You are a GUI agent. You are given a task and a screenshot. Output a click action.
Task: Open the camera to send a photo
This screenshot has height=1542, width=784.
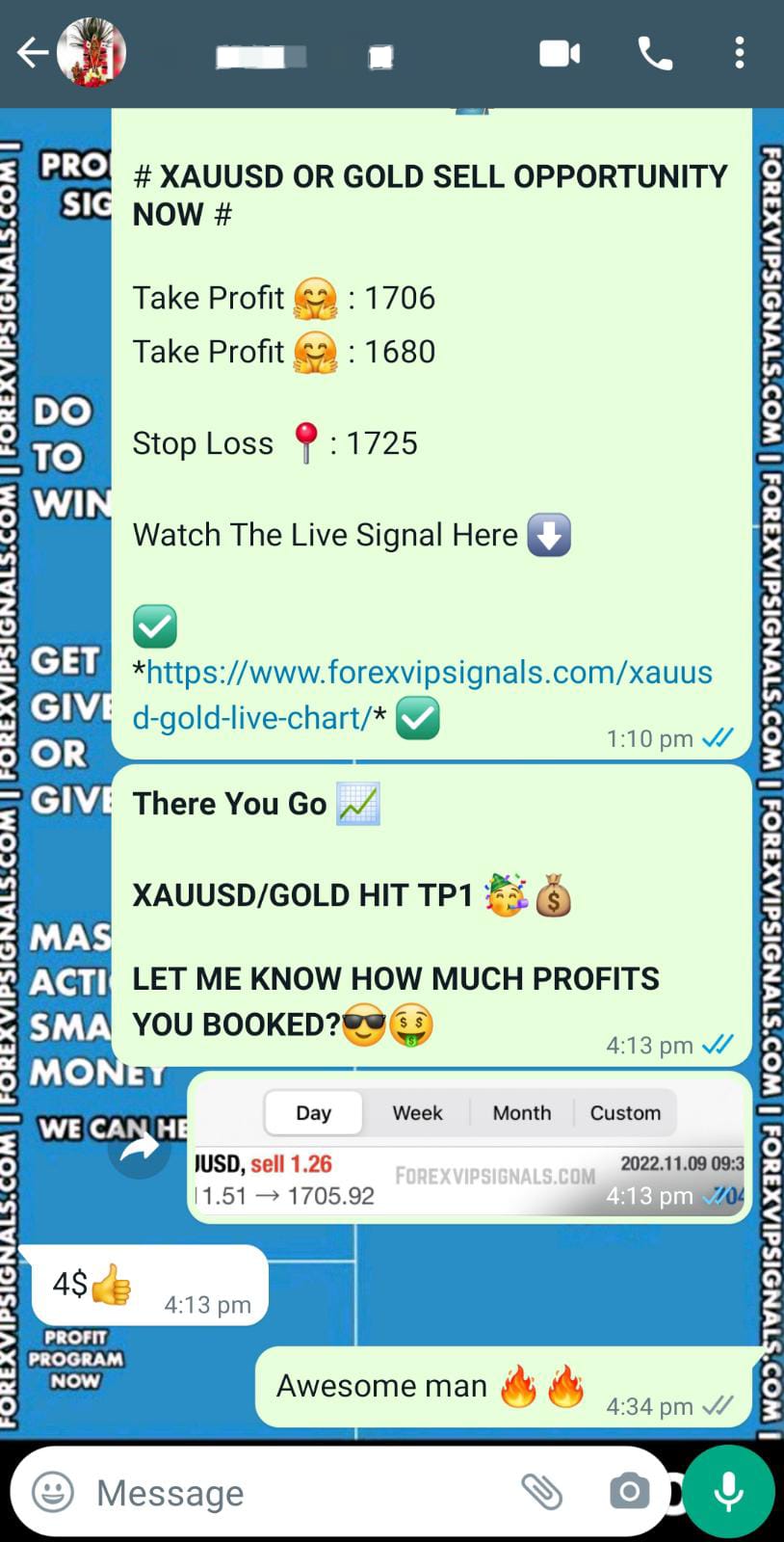coord(629,1492)
